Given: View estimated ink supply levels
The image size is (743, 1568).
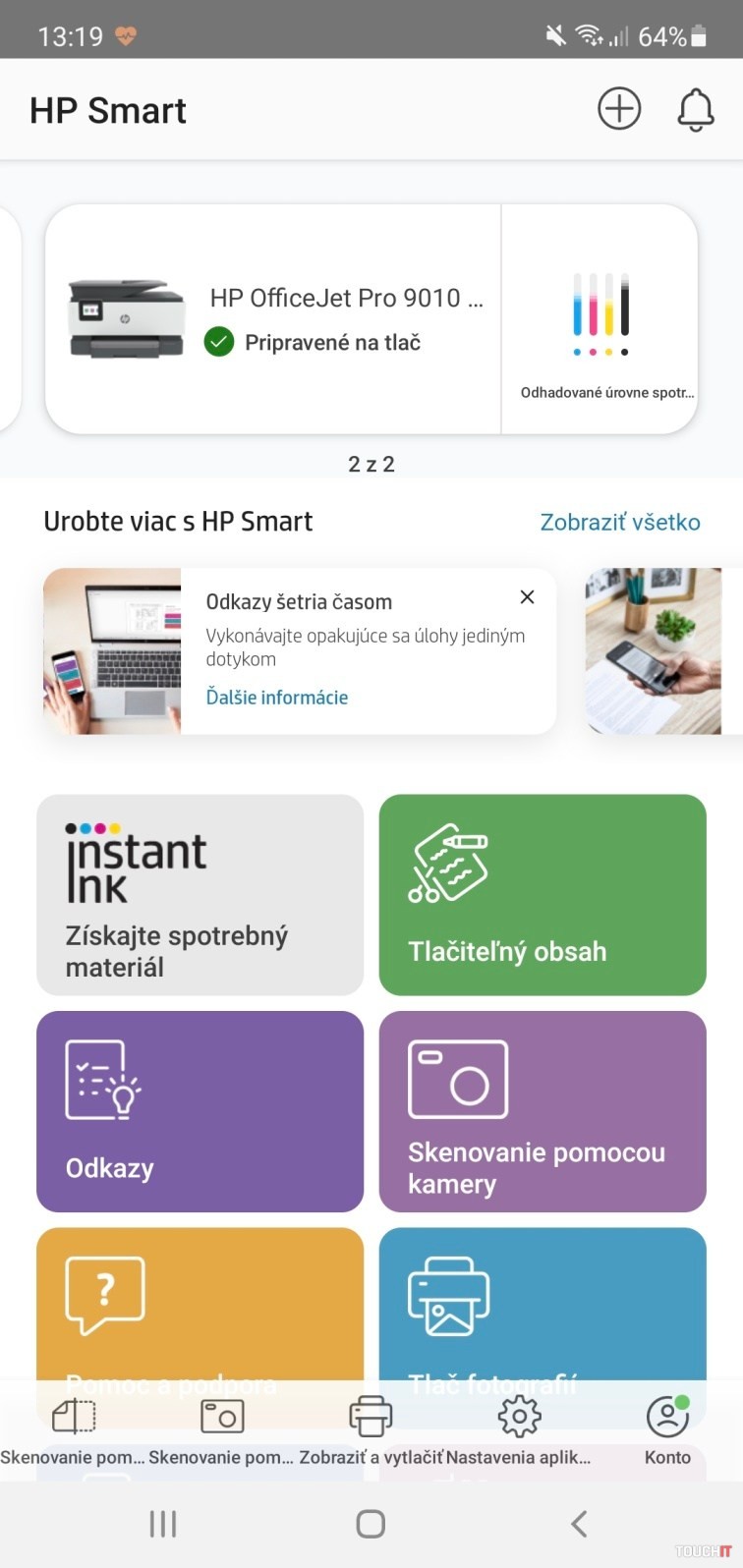Looking at the screenshot, I should [600, 319].
